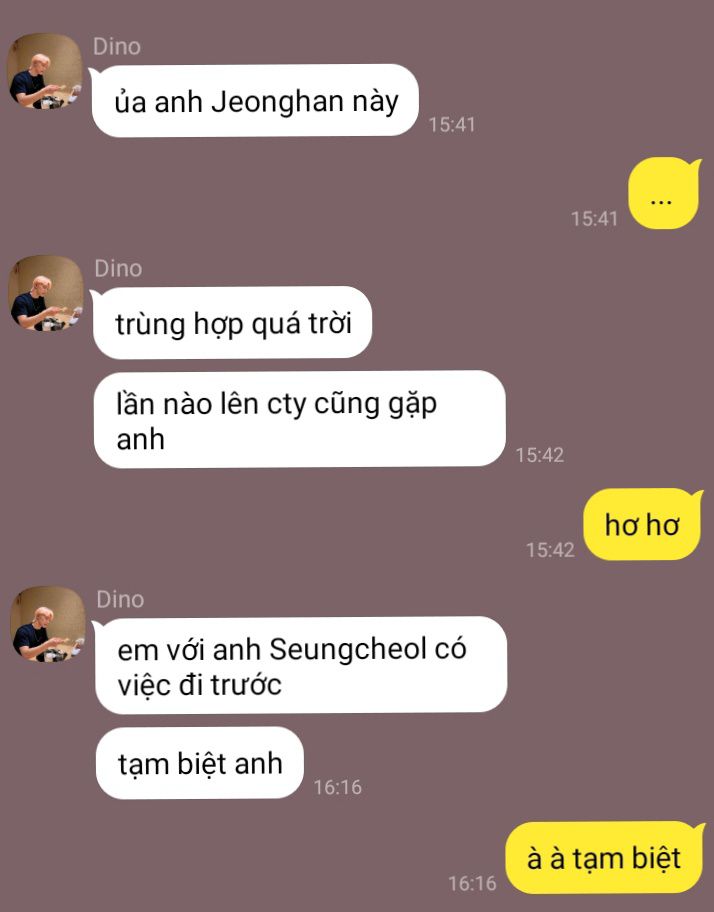Open Dino's avatar beside "ủa anh Jeonghan này"
The height and width of the screenshot is (912, 714).
pos(45,72)
